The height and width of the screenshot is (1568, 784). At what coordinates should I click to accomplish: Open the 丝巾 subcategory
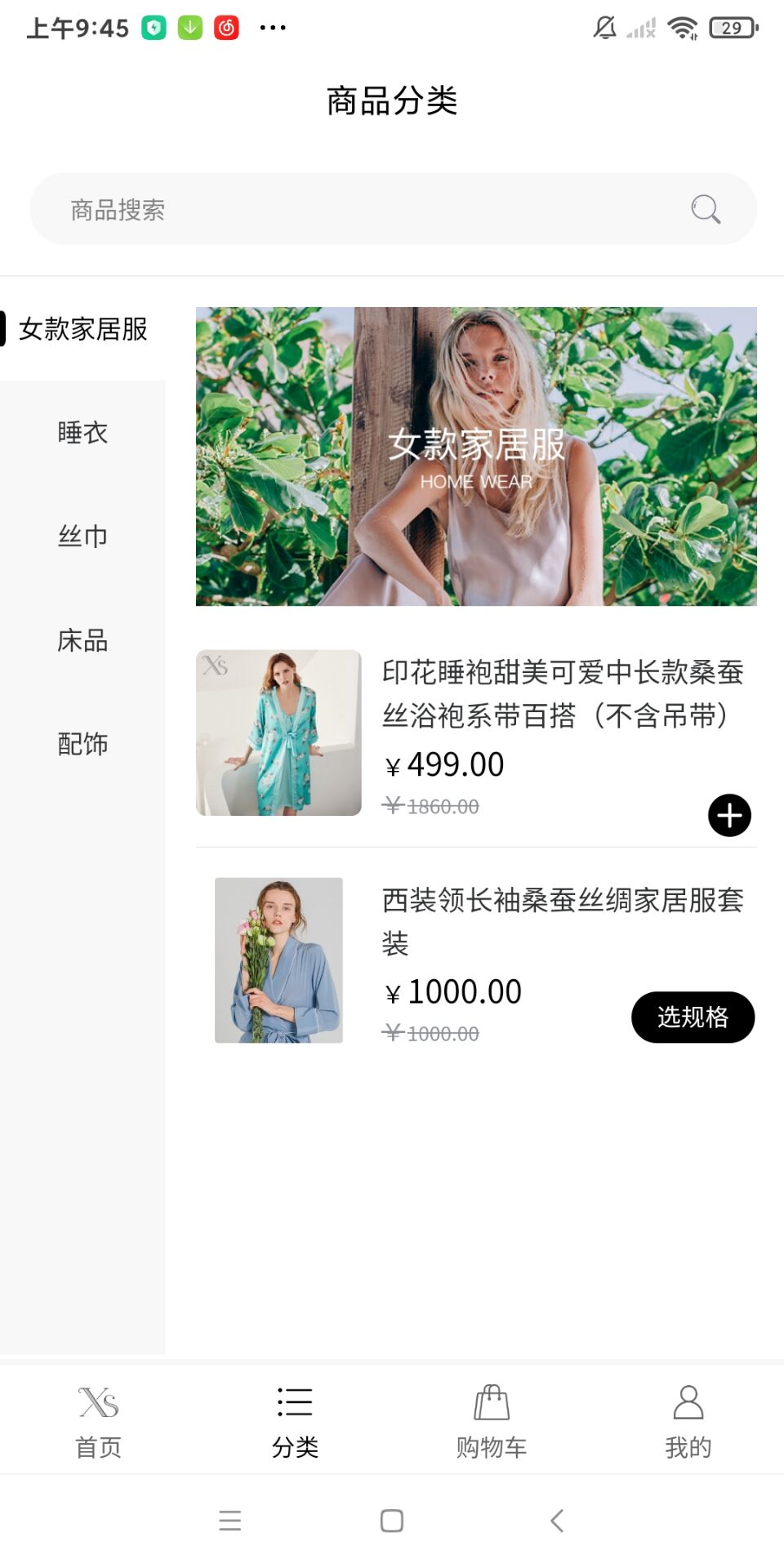point(83,537)
